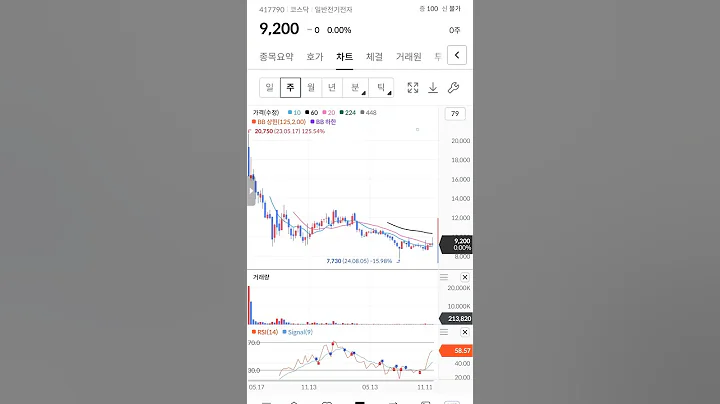The image size is (720, 404).
Task: Open the 호가 tab
Action: [314, 56]
